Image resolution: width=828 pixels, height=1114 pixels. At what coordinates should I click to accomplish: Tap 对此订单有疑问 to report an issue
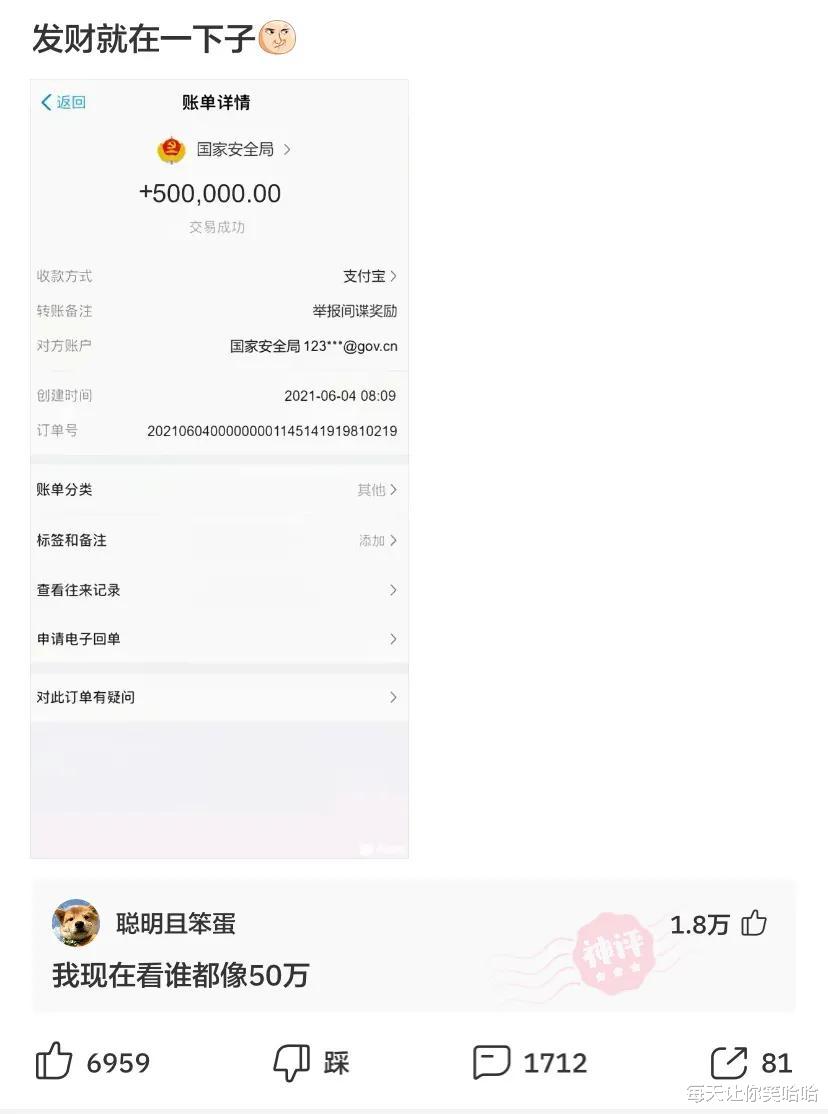tap(219, 697)
